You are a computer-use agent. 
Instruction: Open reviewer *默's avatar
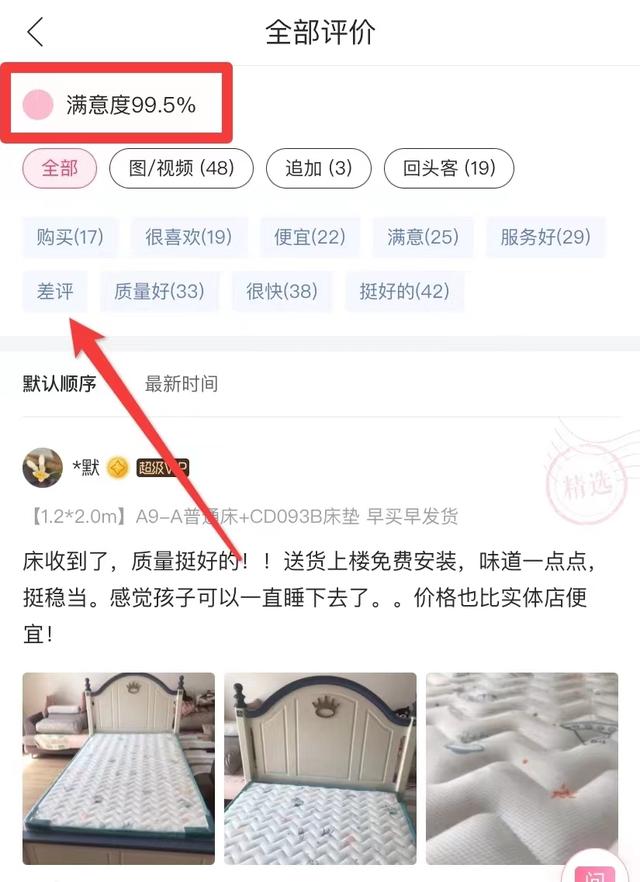click(x=43, y=467)
